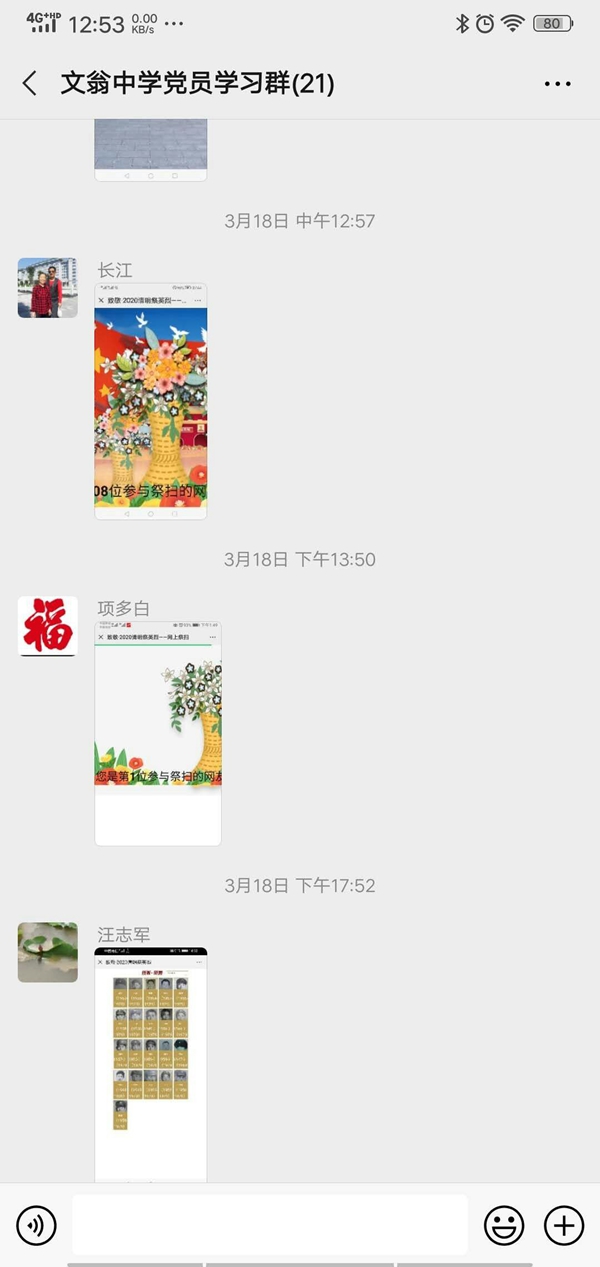View the image sent by 长江
Screen dimensions: 600x1267
pos(151,402)
